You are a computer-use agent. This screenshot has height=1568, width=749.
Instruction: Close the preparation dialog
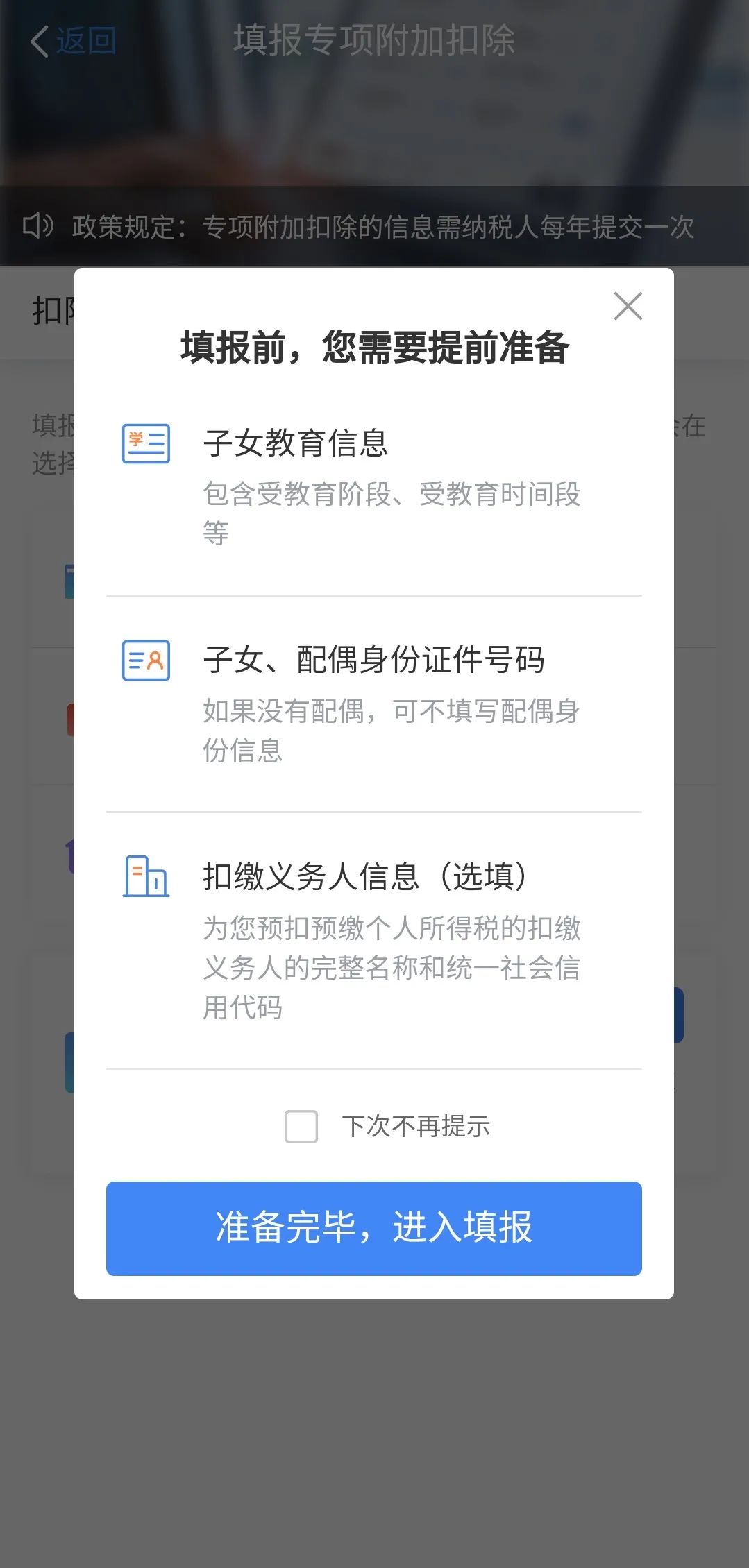(628, 306)
